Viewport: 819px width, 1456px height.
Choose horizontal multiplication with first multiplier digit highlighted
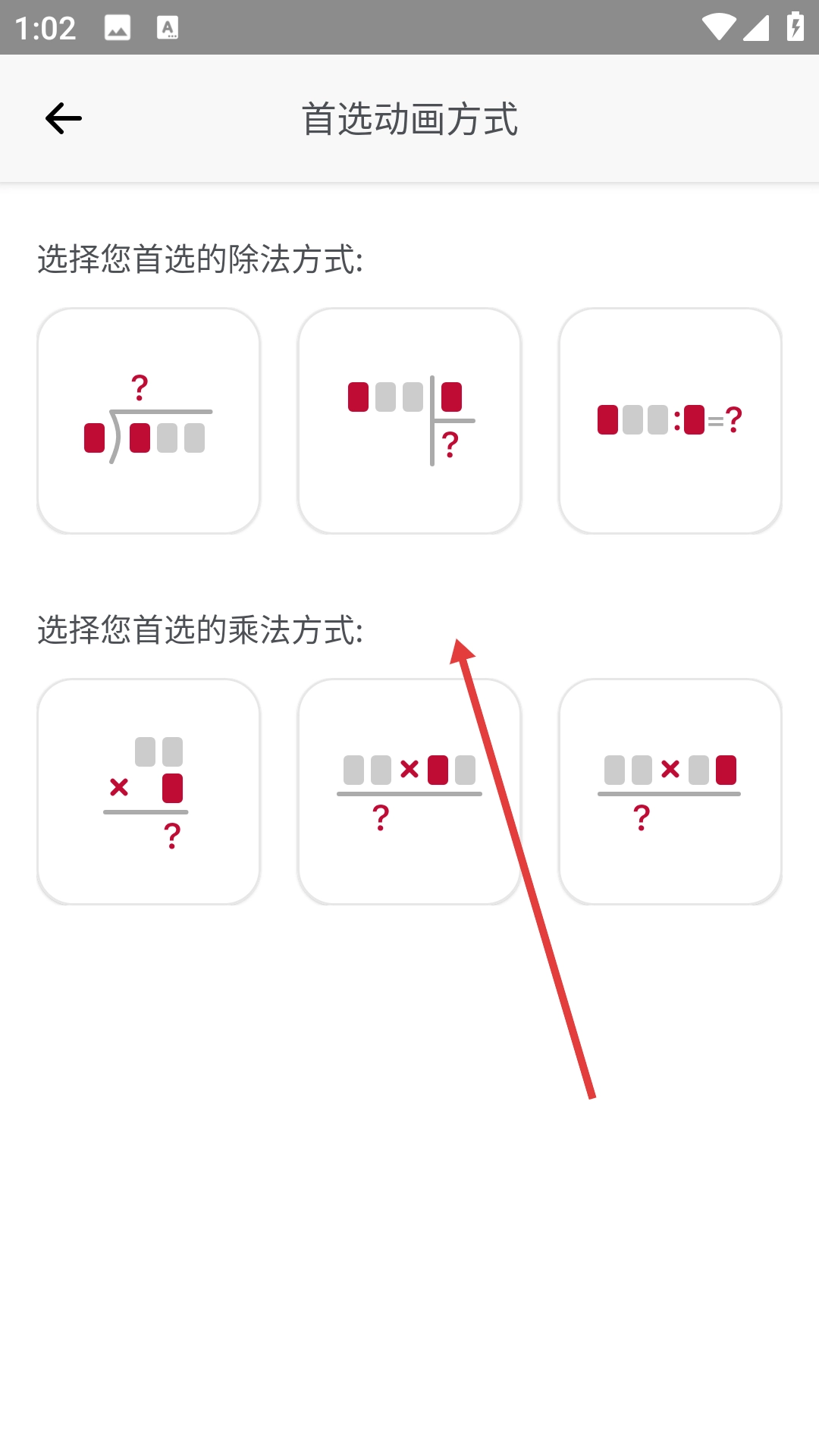409,792
